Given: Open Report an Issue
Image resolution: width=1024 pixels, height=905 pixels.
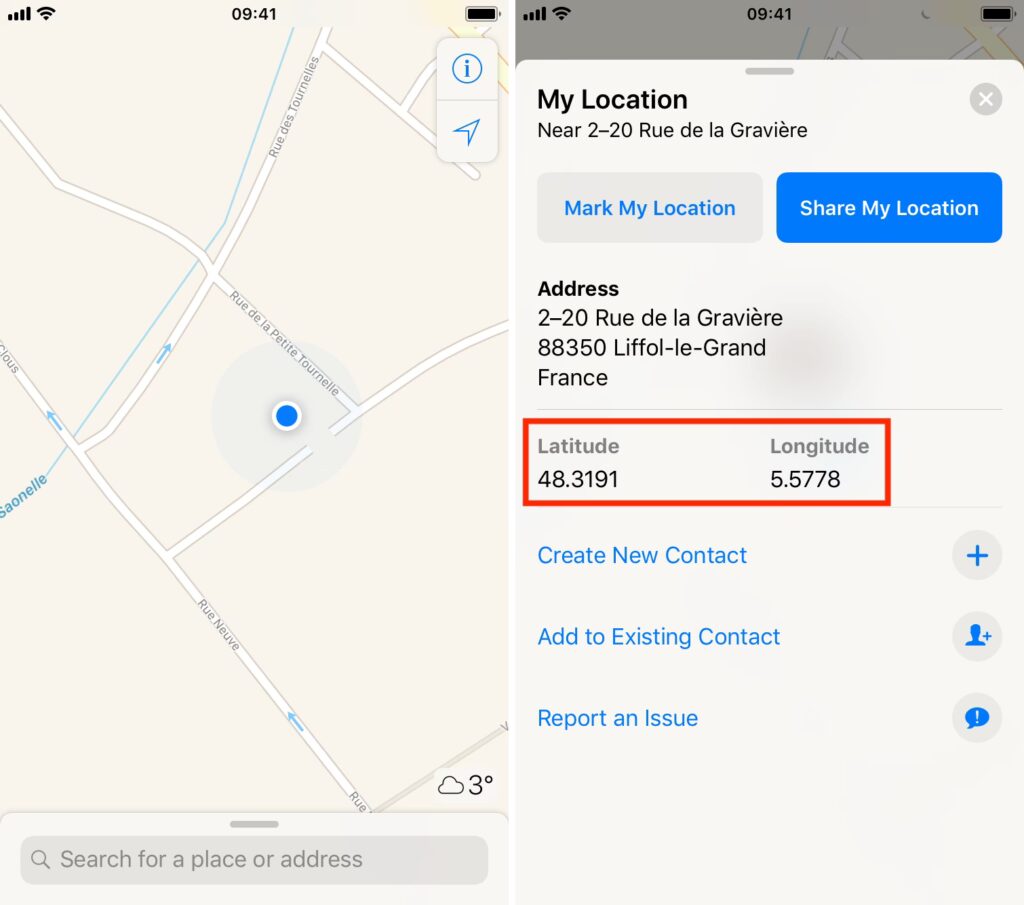Looking at the screenshot, I should [617, 718].
